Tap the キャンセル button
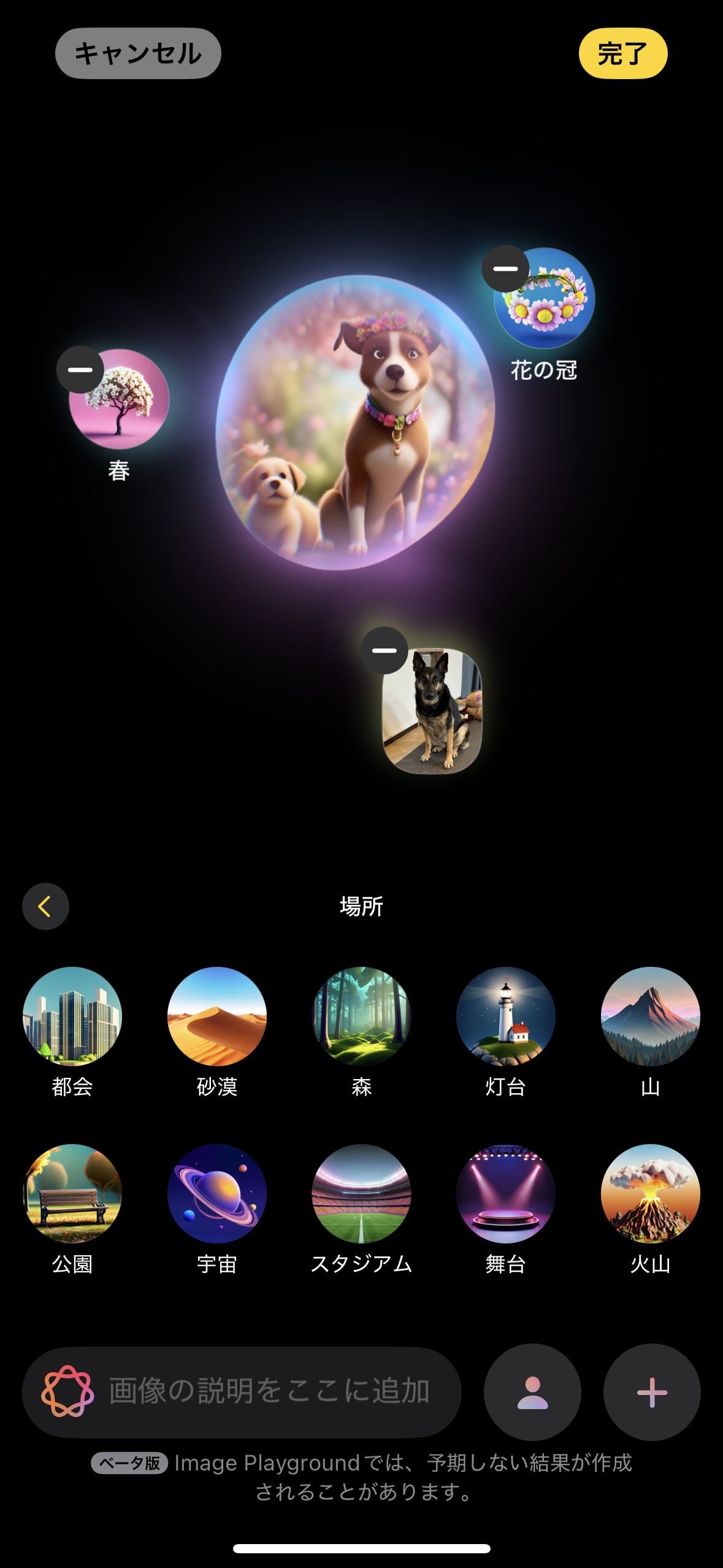This screenshot has height=1568, width=723. [x=138, y=53]
